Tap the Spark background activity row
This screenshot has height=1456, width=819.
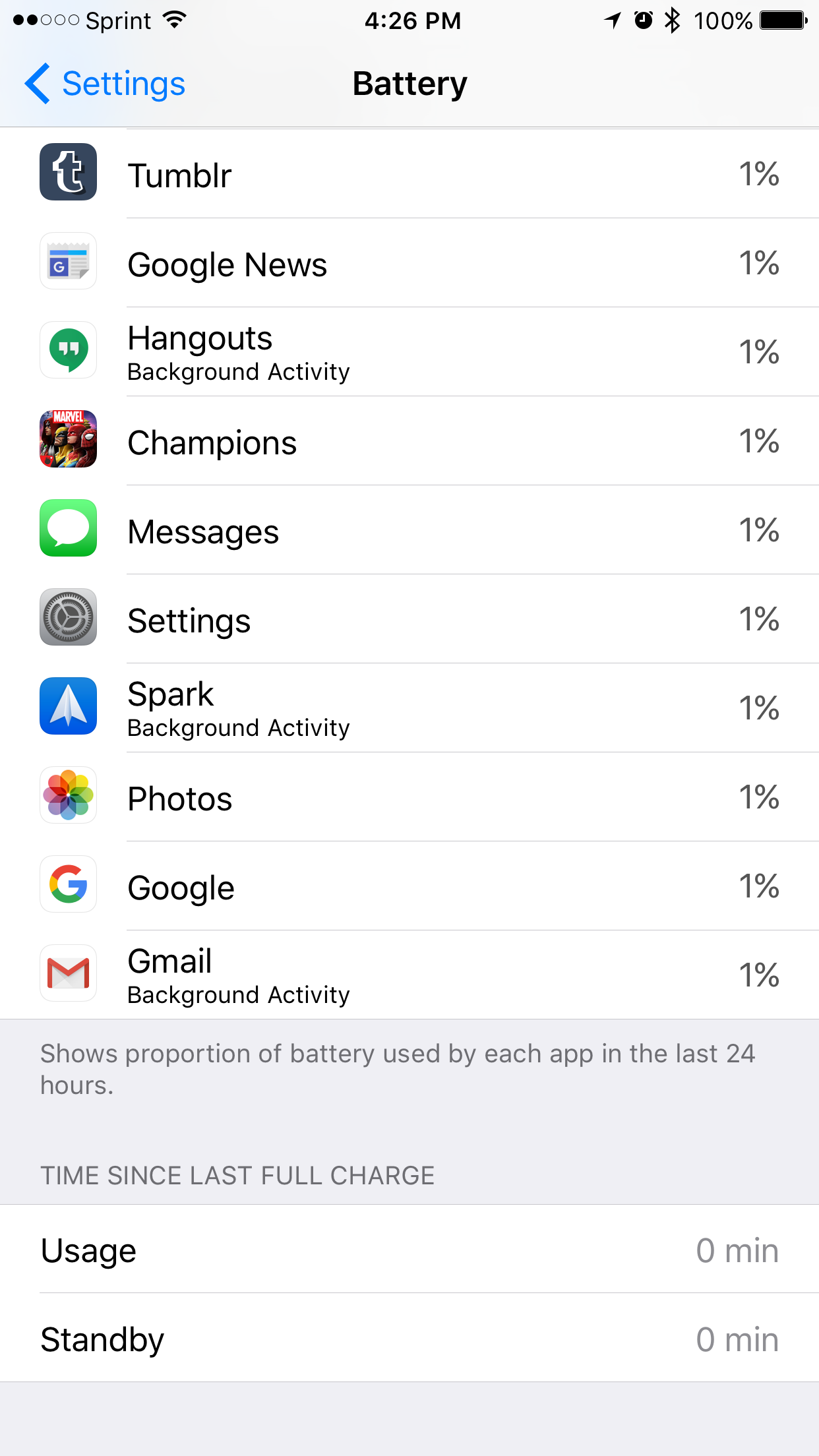(409, 708)
